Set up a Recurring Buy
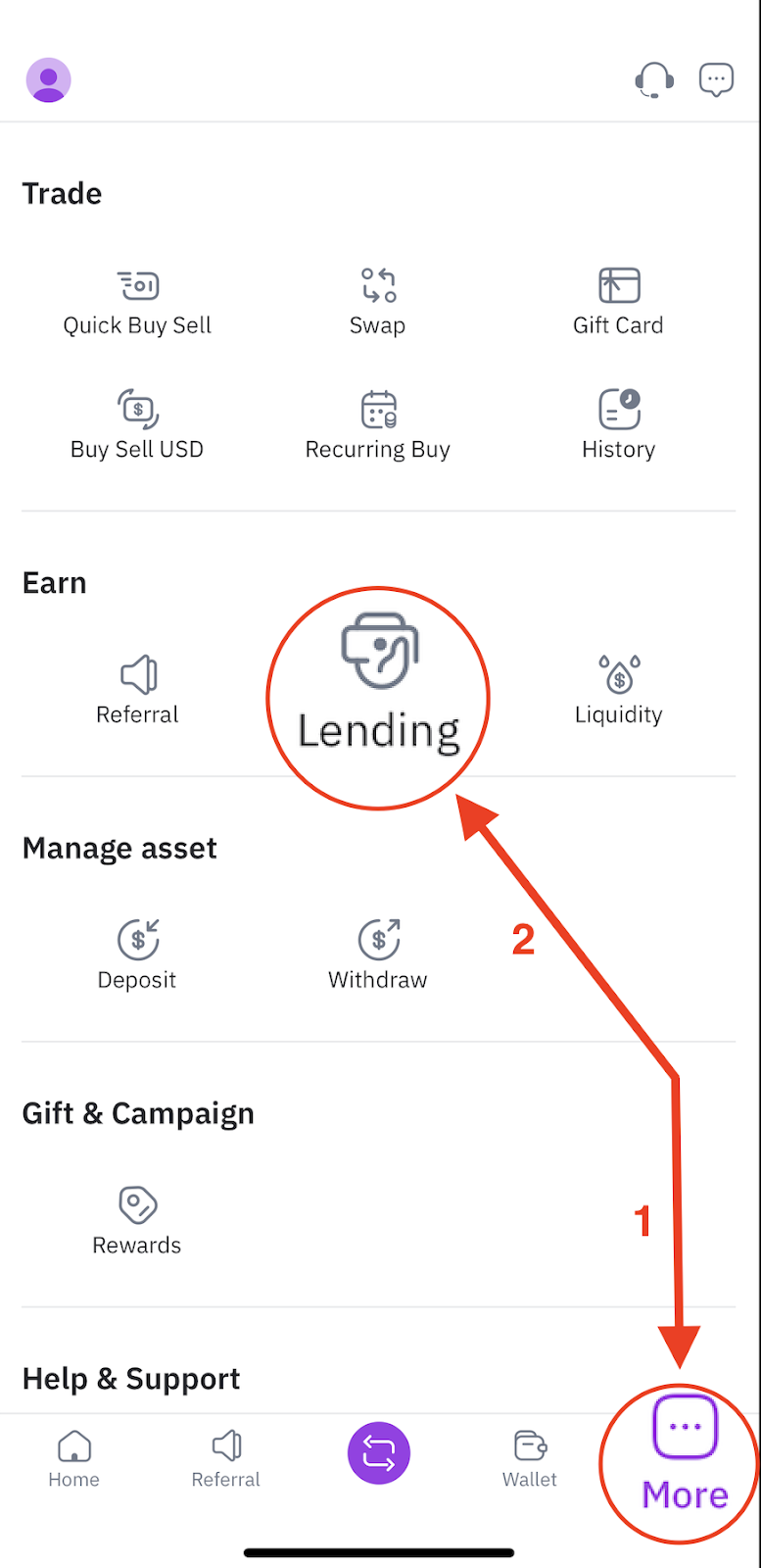 [378, 425]
